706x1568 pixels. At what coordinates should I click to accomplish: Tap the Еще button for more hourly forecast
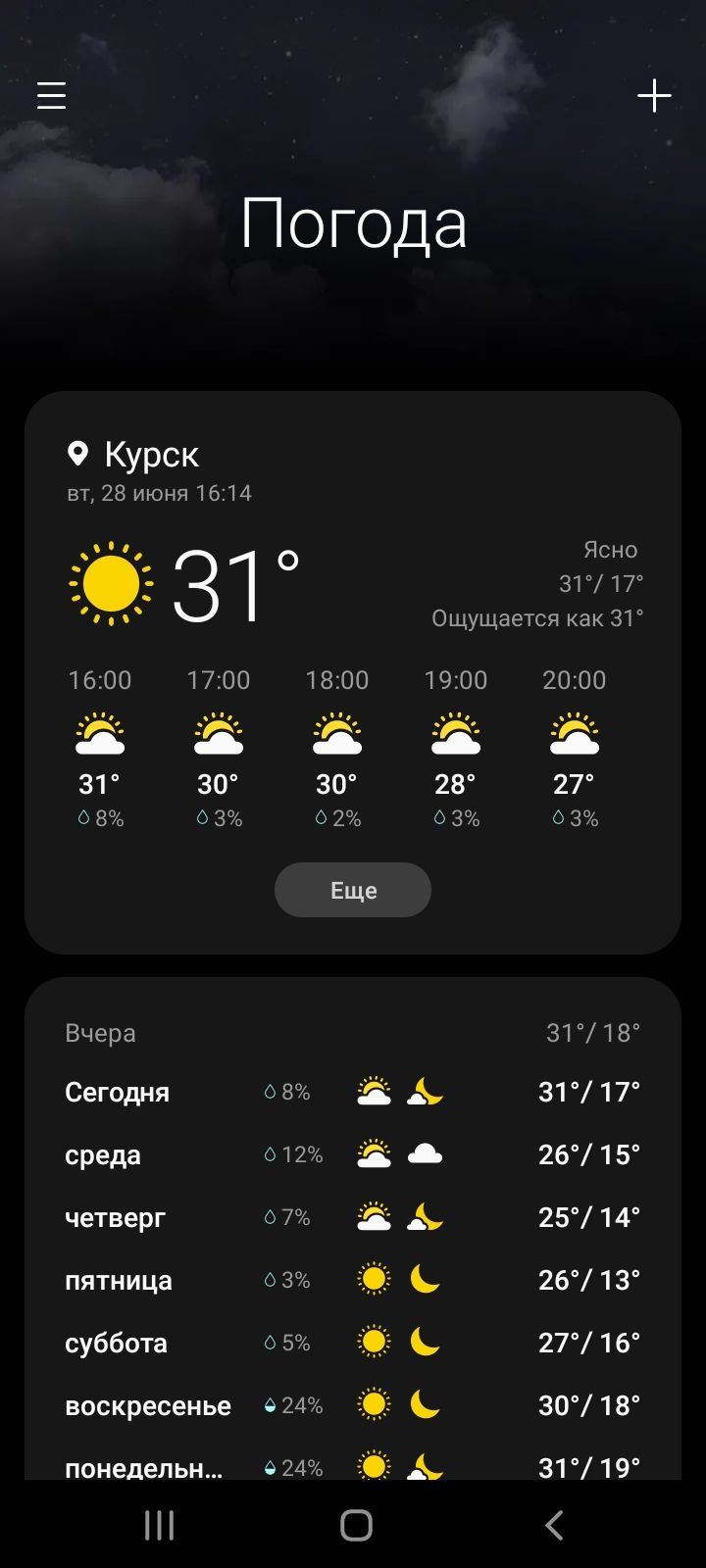(x=352, y=889)
